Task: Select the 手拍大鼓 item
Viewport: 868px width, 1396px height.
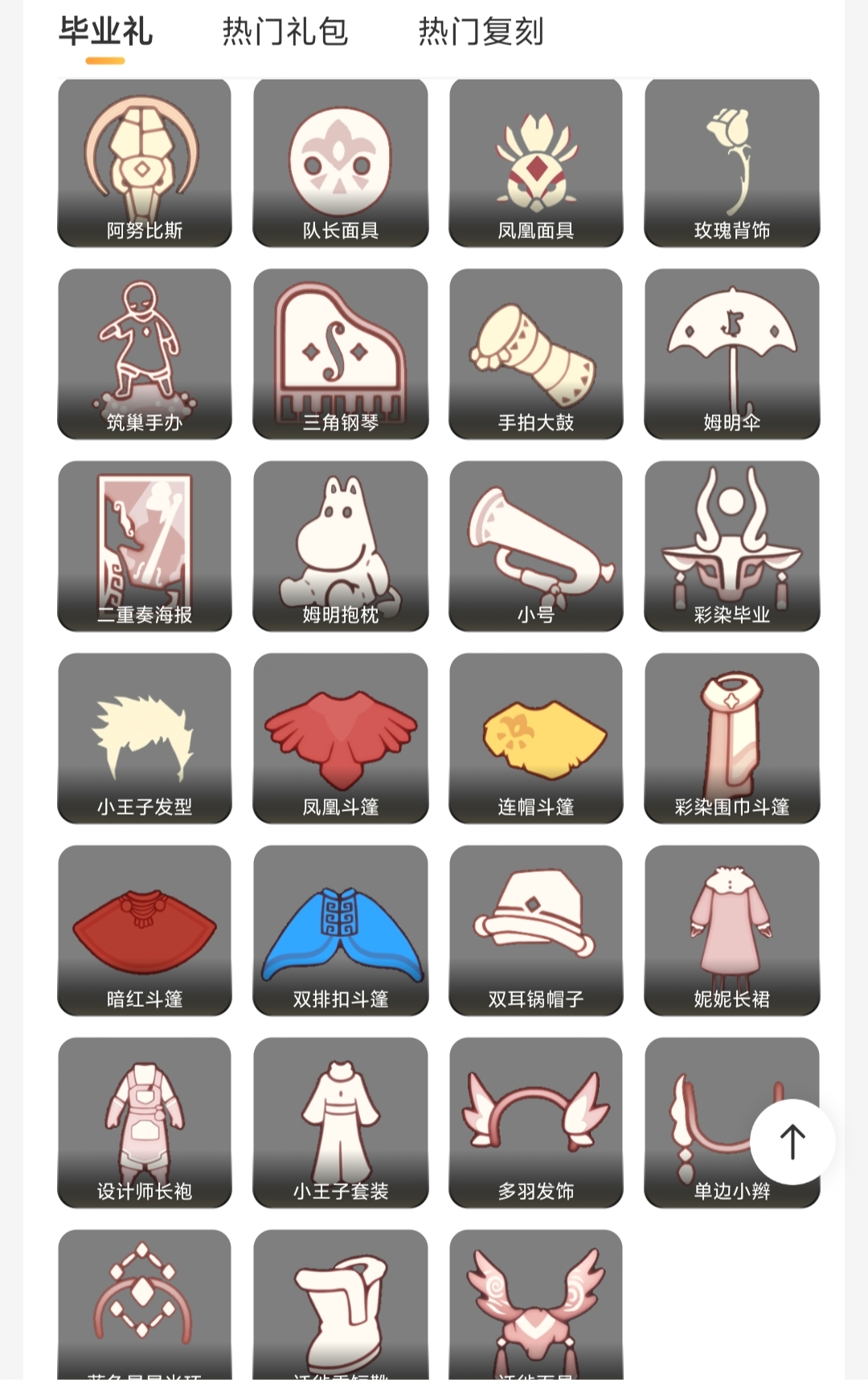Action: (x=536, y=355)
